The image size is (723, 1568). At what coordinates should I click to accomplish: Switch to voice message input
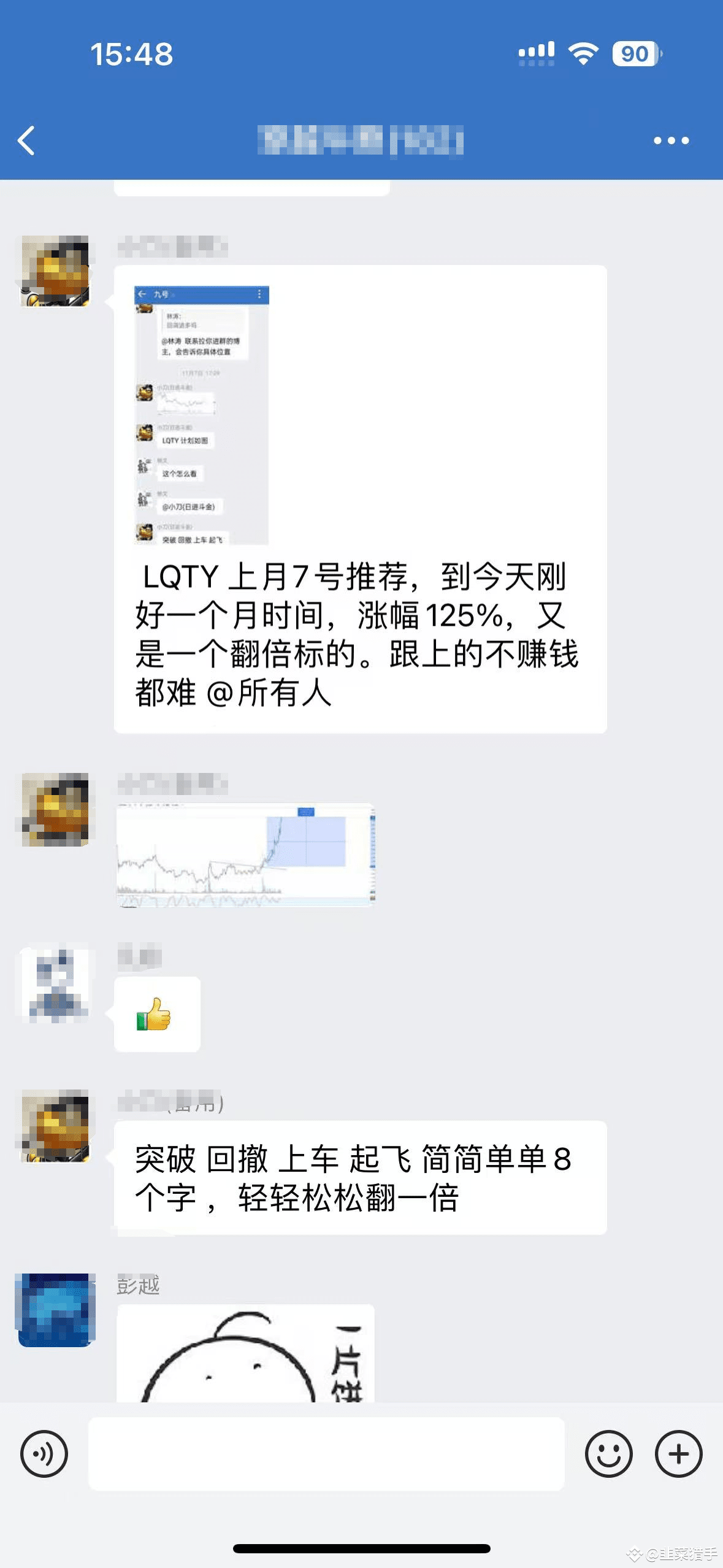tap(44, 1453)
